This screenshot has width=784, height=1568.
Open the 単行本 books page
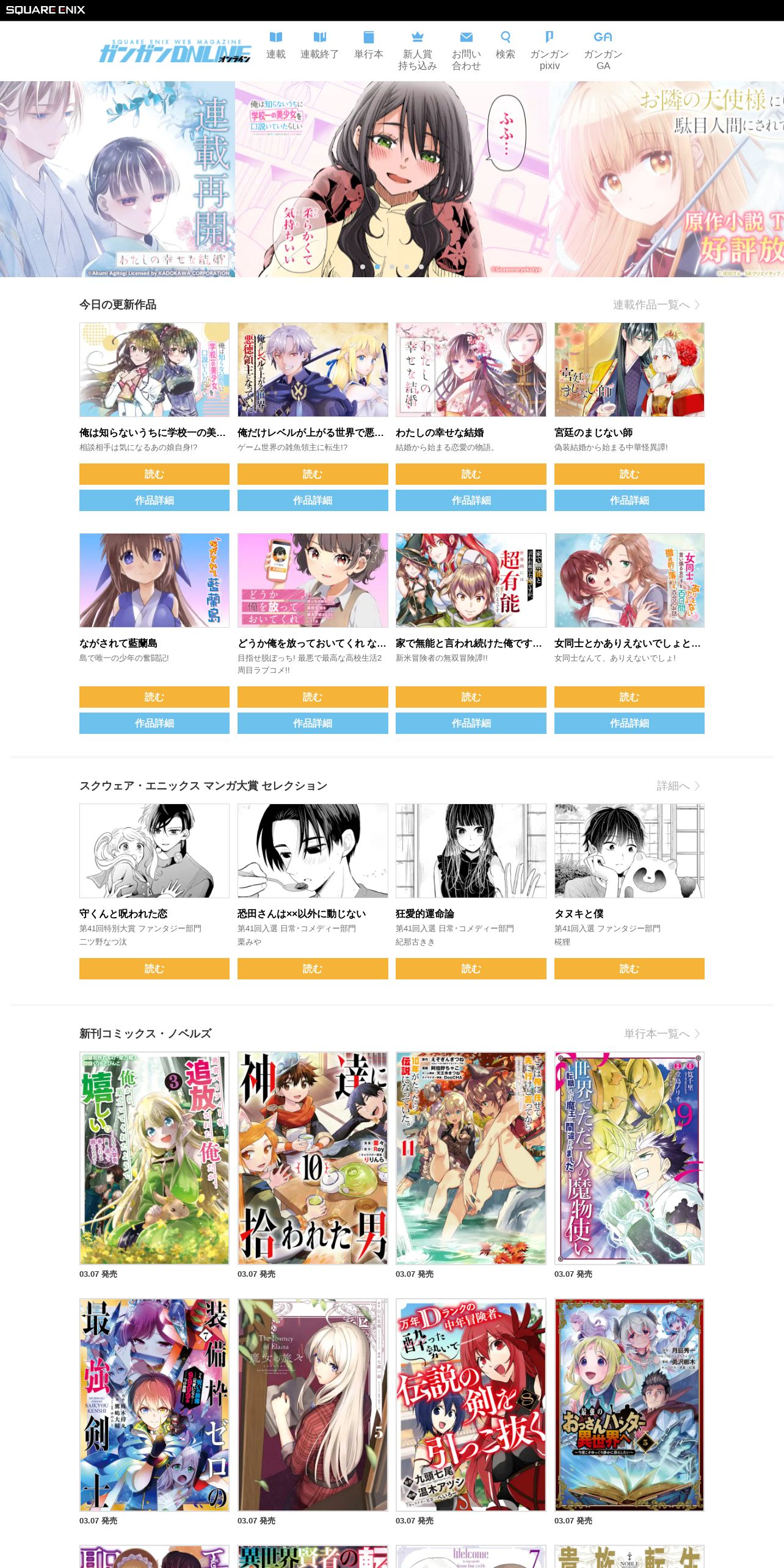pyautogui.click(x=369, y=46)
